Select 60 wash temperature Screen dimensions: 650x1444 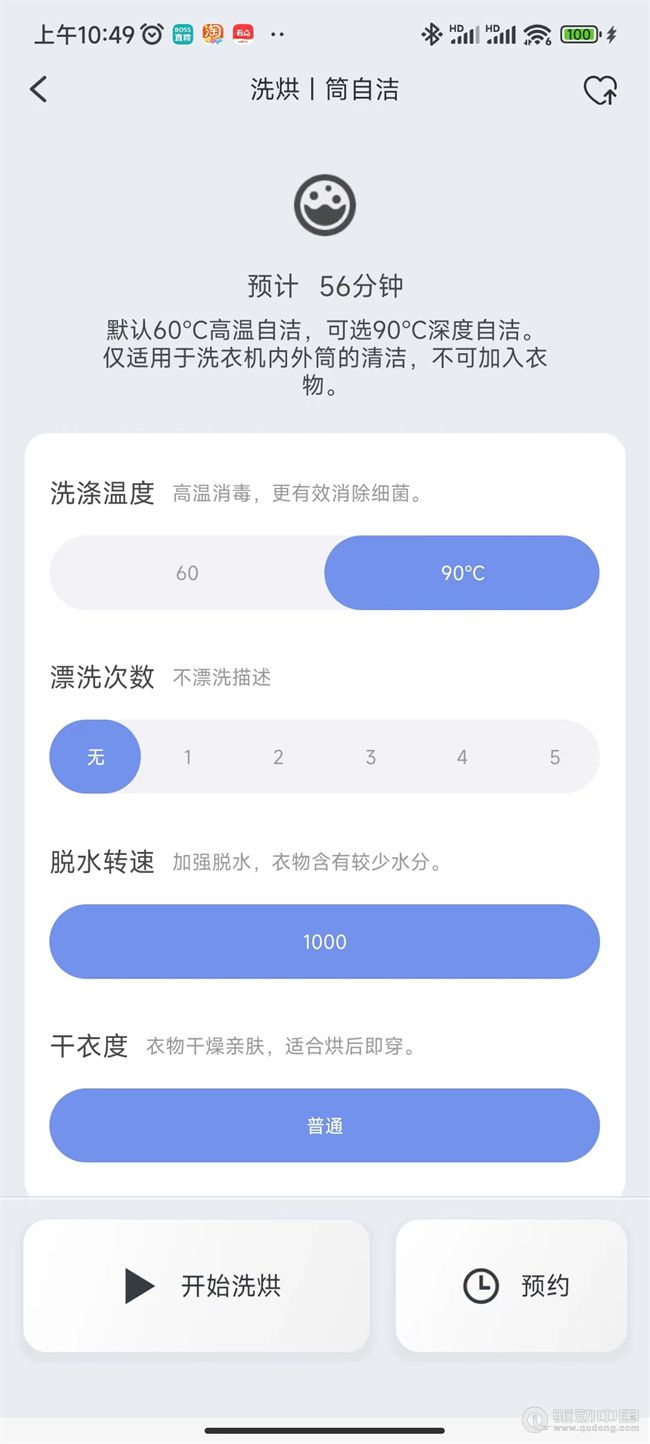click(187, 573)
